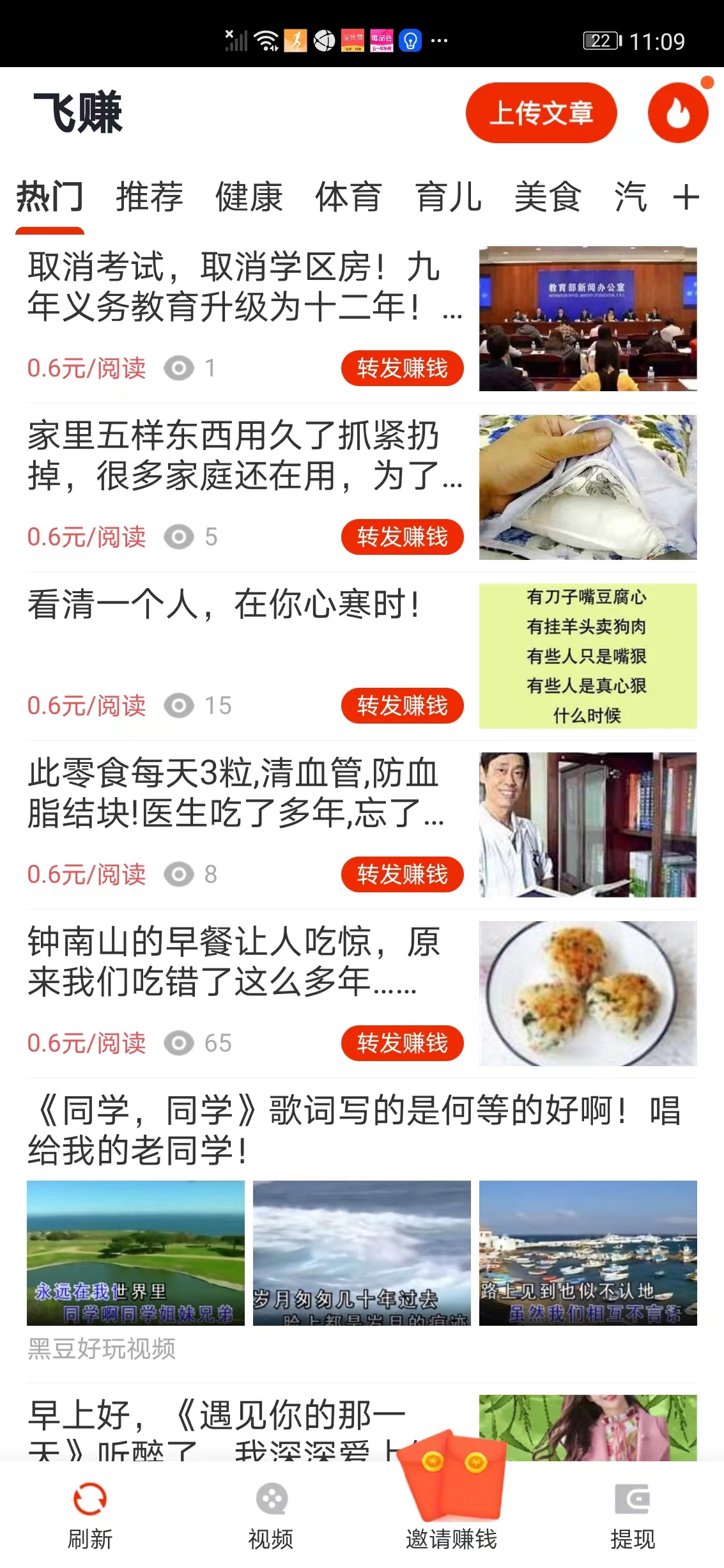
Task: Open the Wi-Fi indicator in status bar
Action: point(266,38)
